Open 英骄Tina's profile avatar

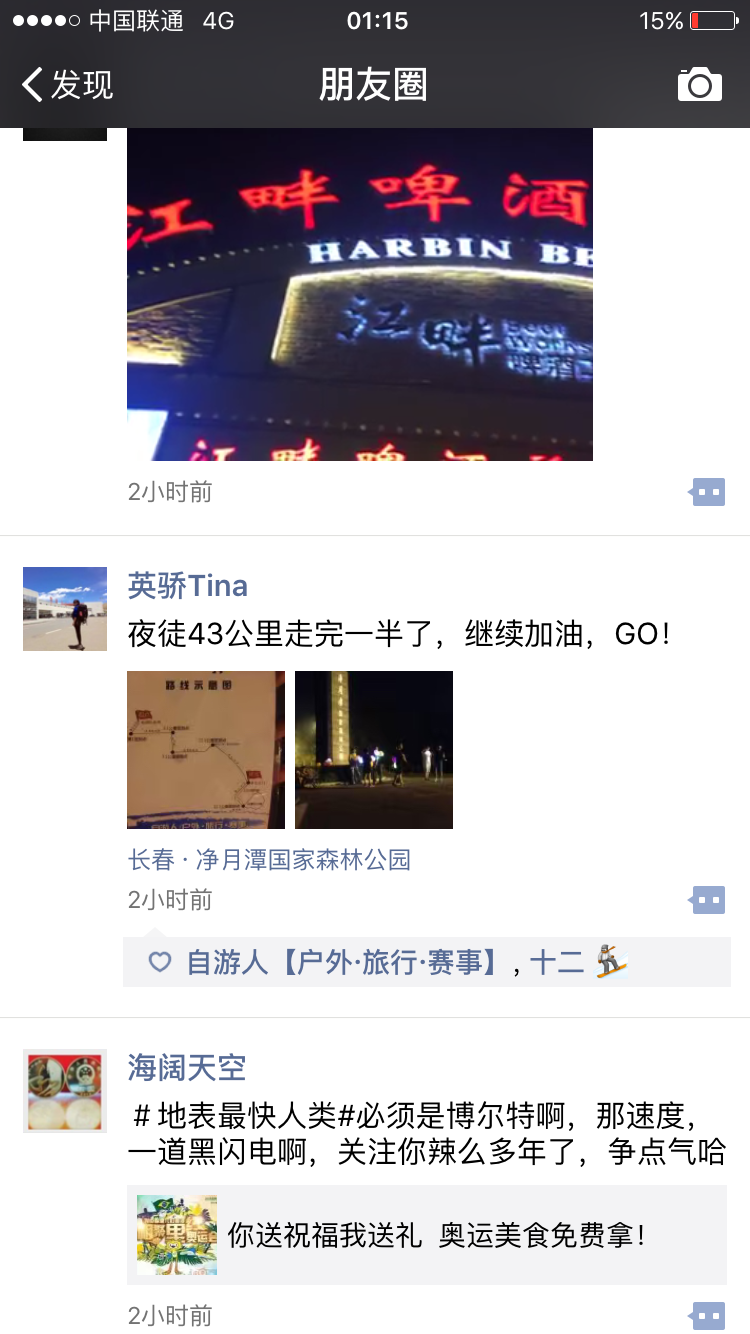pyautogui.click(x=65, y=609)
